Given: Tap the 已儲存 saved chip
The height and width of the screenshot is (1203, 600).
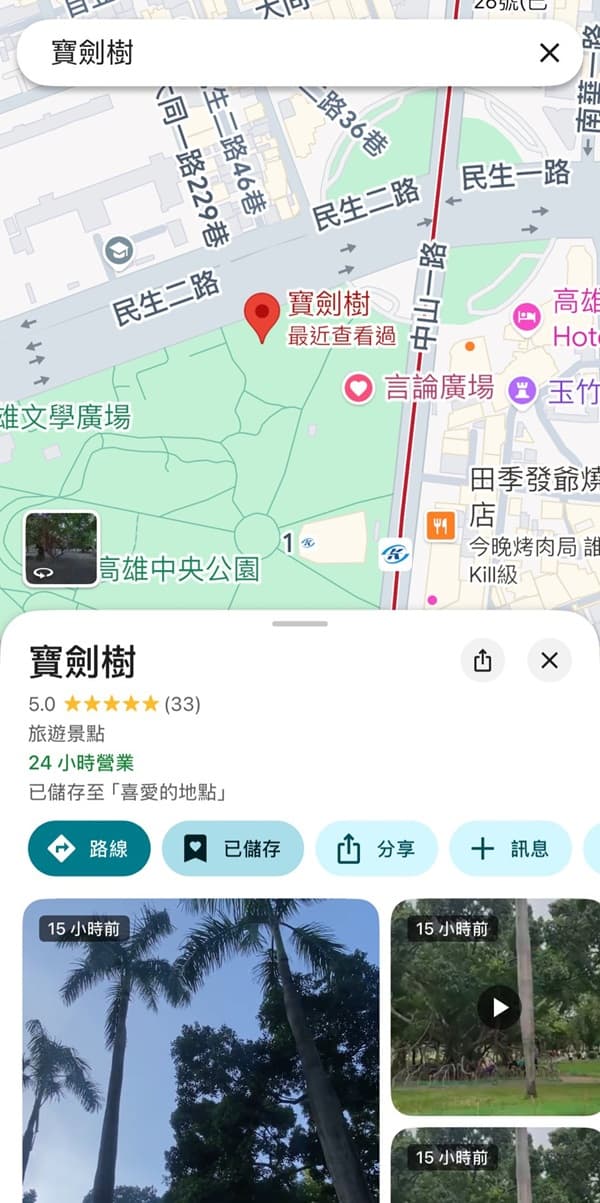Looking at the screenshot, I should click(x=233, y=849).
